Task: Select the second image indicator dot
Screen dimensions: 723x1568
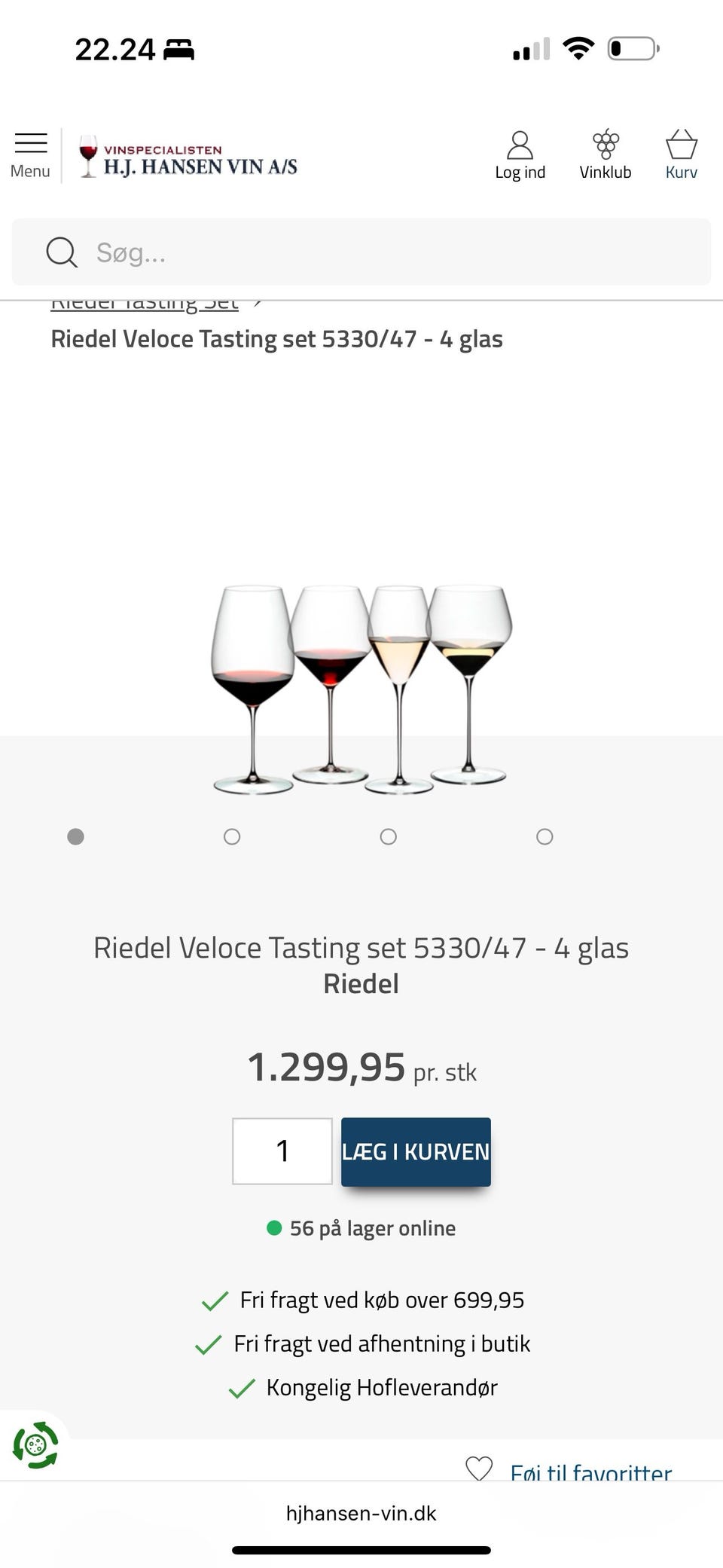Action: tap(232, 836)
